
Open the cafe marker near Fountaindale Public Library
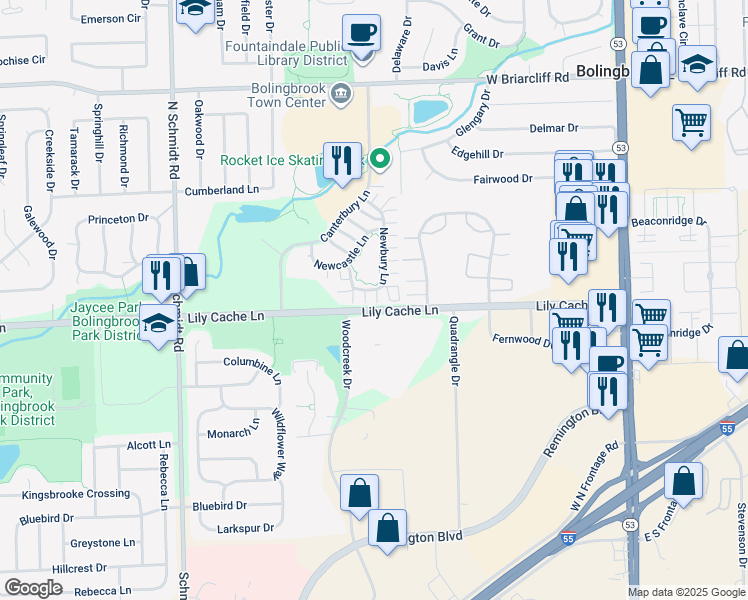coord(361,32)
